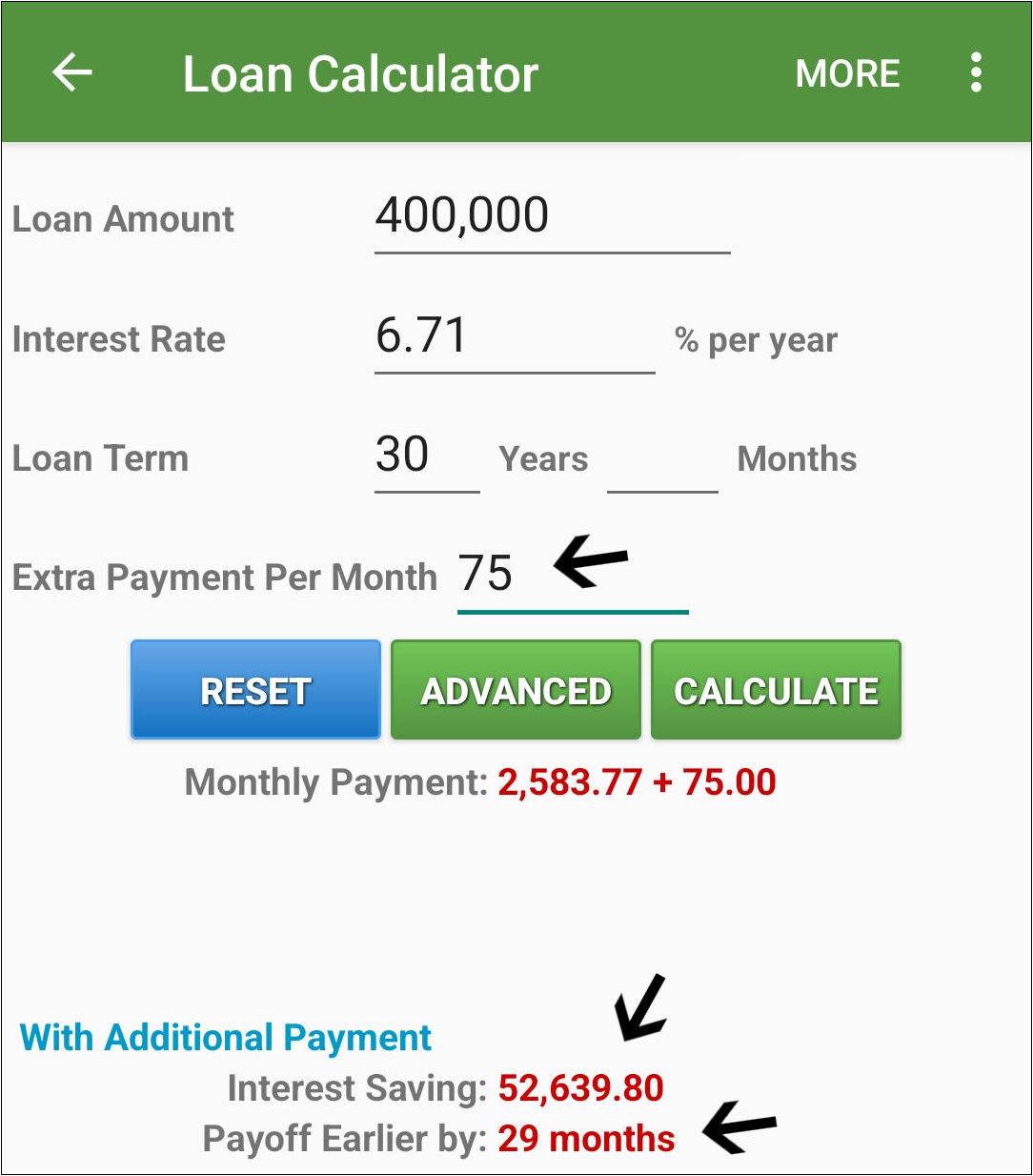The height and width of the screenshot is (1176, 1033).
Task: Edit the Extra Payment Per Month field
Action: 572,578
